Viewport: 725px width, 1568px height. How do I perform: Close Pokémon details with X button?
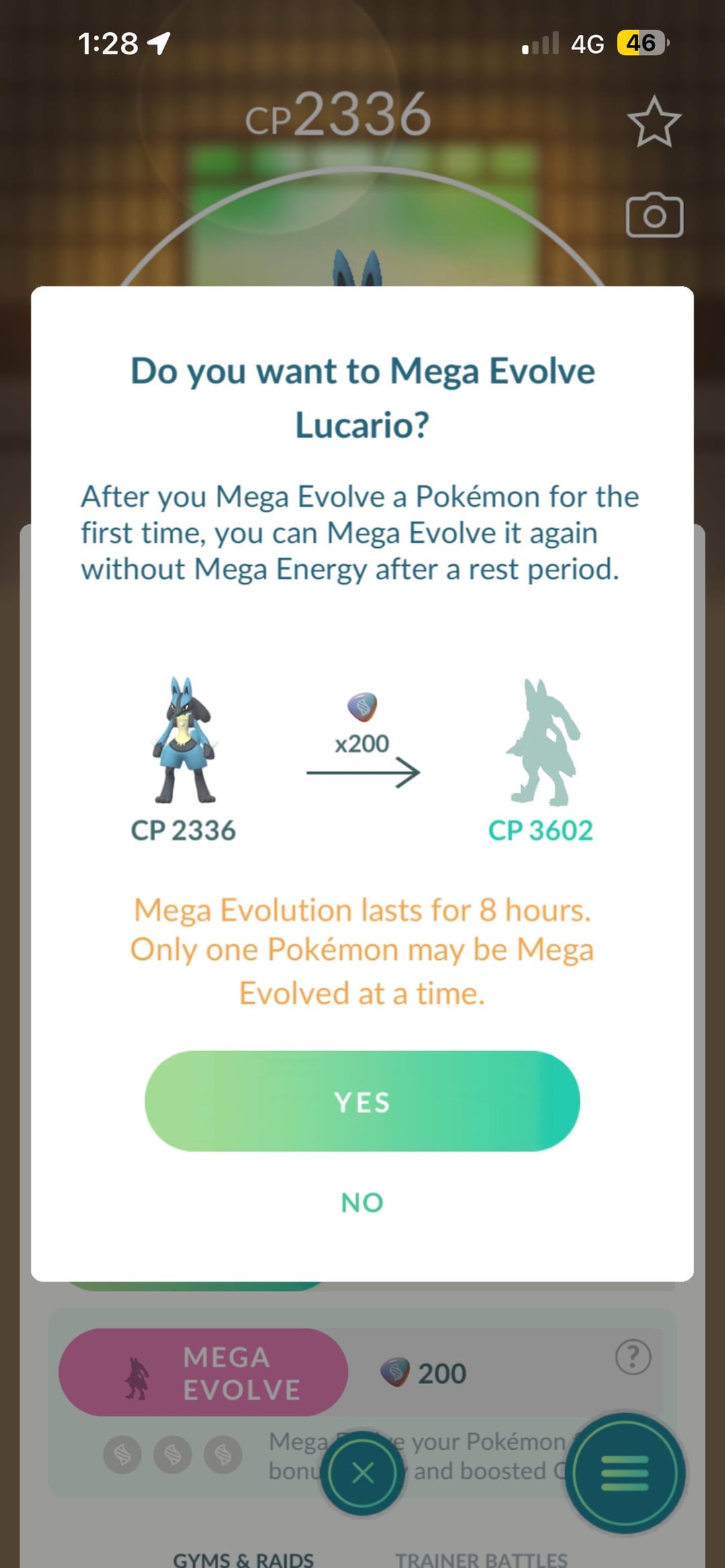(362, 1473)
